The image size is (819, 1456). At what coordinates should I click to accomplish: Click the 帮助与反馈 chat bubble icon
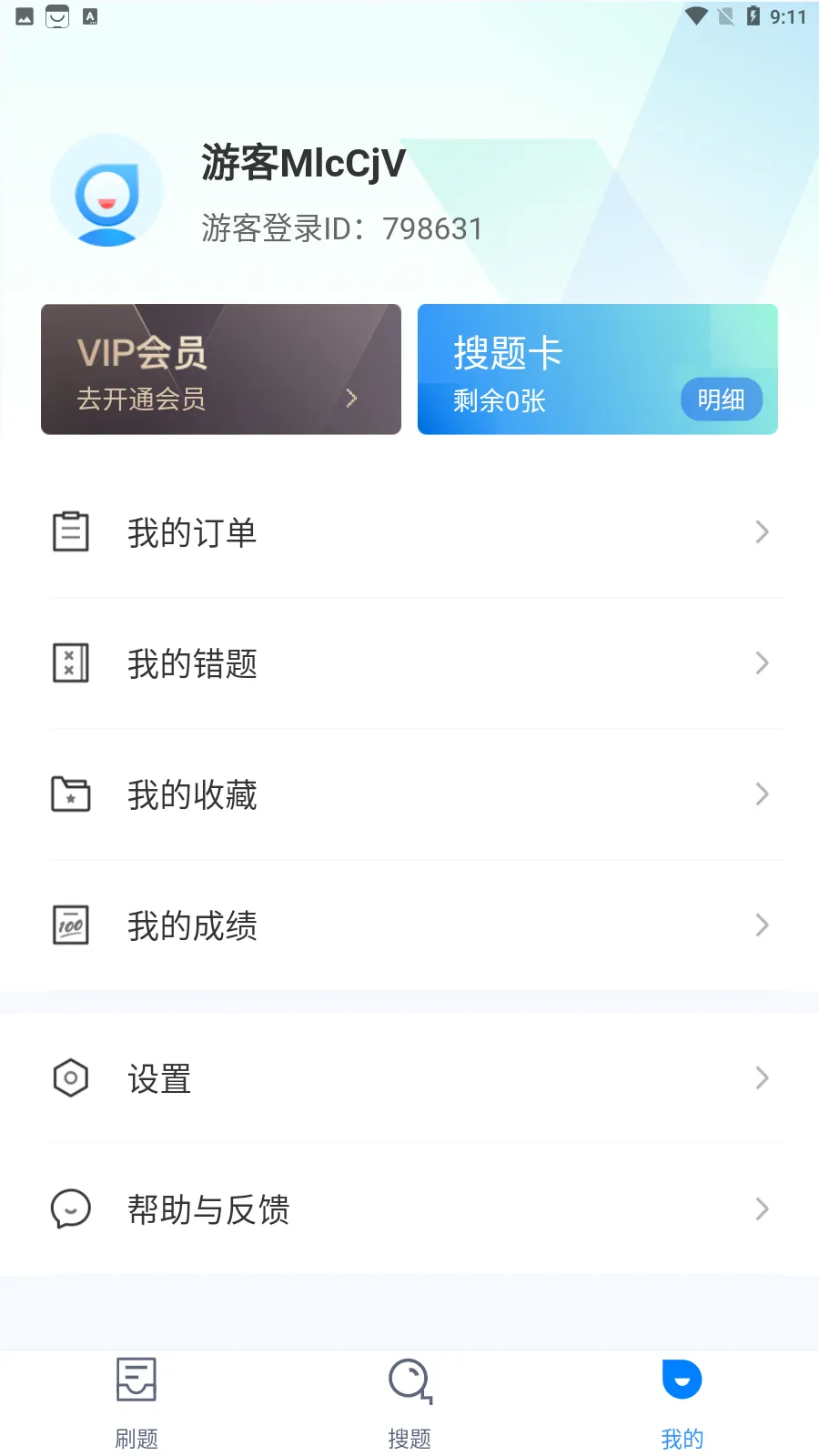(x=71, y=1209)
